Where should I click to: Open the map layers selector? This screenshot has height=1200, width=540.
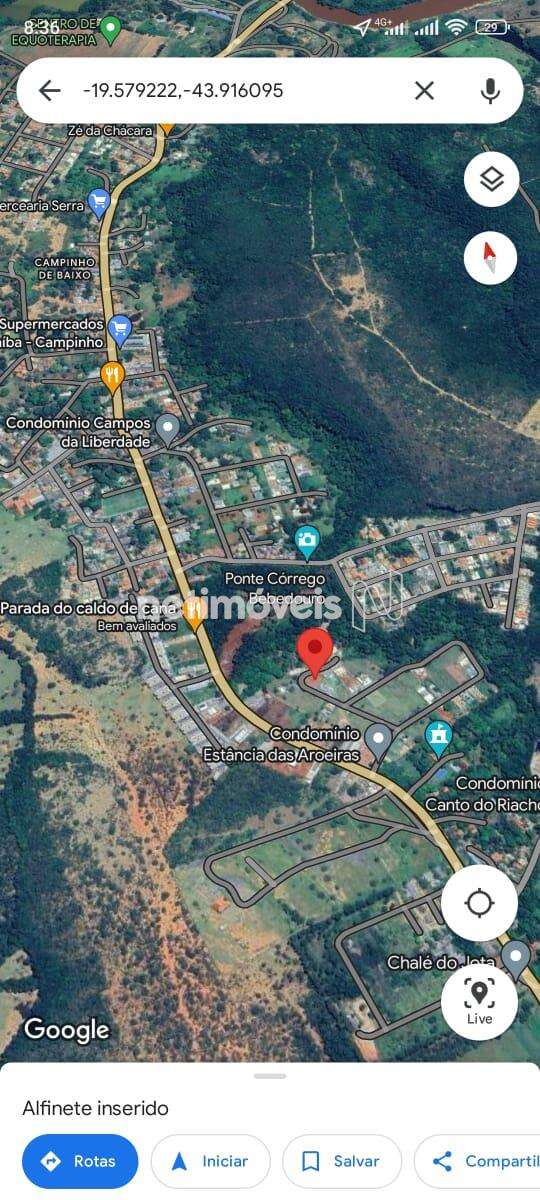click(491, 180)
